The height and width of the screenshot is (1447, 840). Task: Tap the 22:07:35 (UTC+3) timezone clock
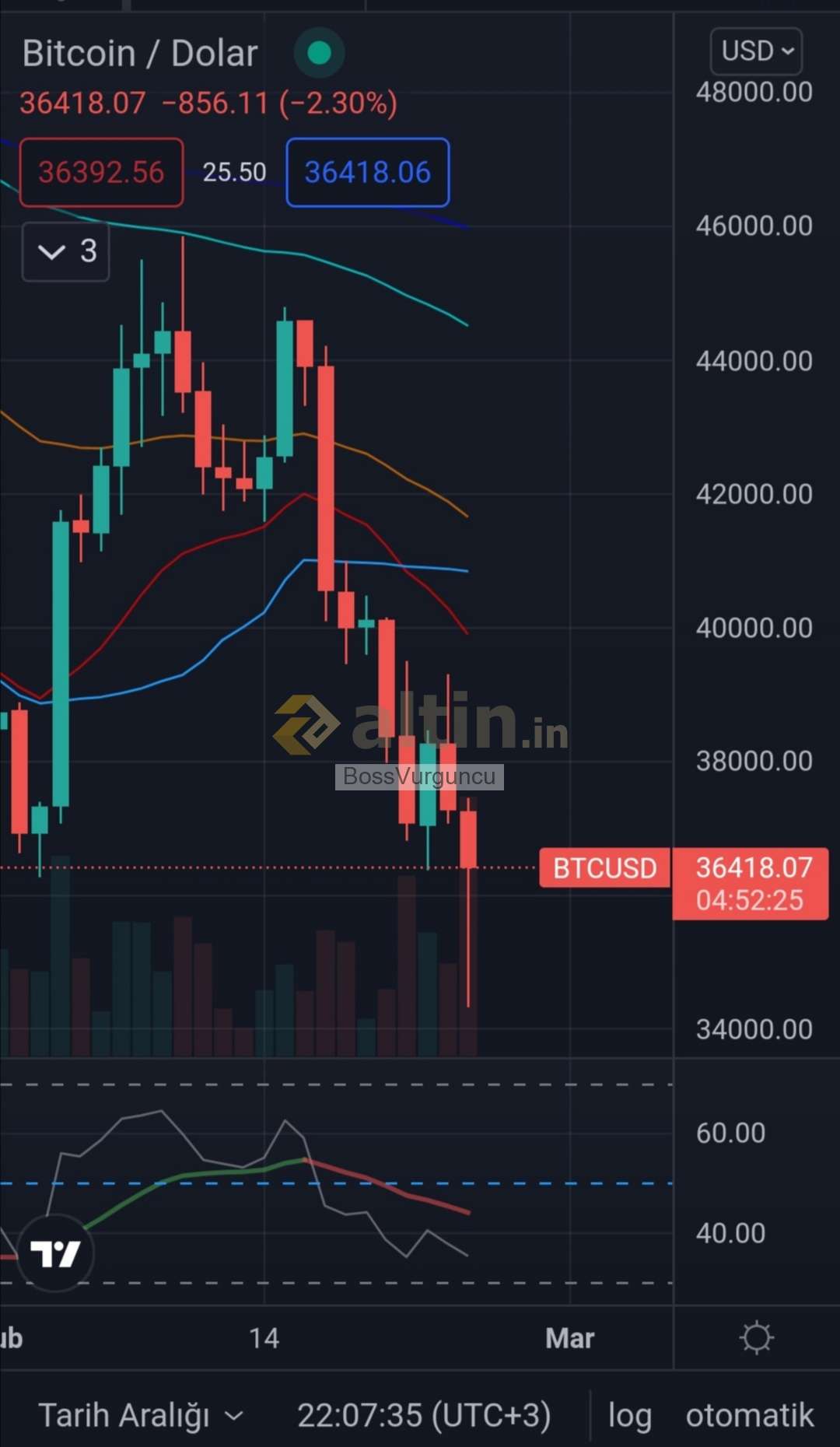424,1415
